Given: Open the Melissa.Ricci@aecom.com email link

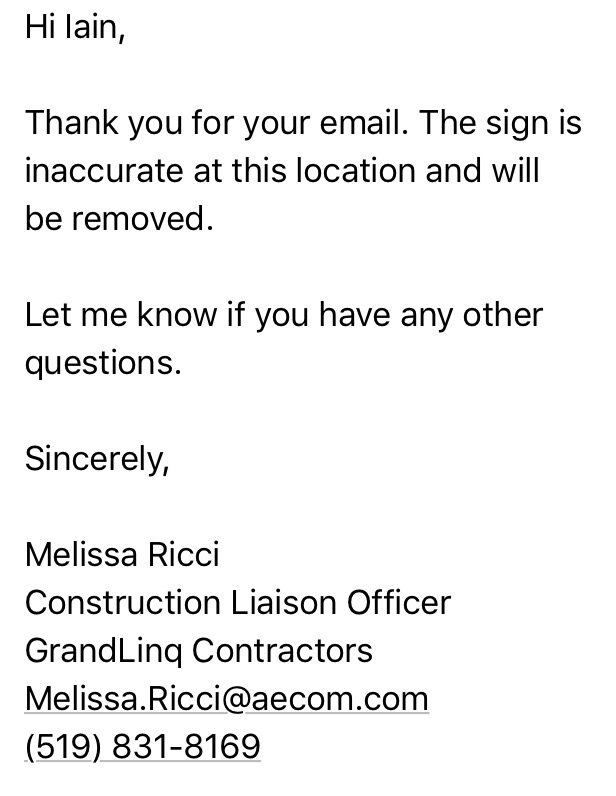Looking at the screenshot, I should coord(226,698).
